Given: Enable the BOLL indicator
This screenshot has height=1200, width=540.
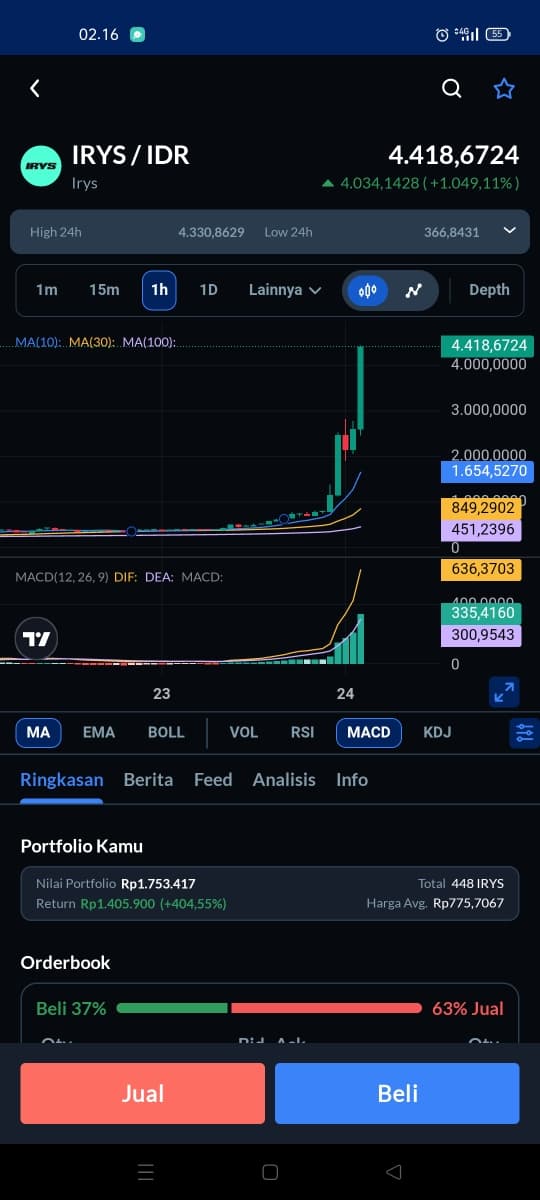Looking at the screenshot, I should click(166, 732).
